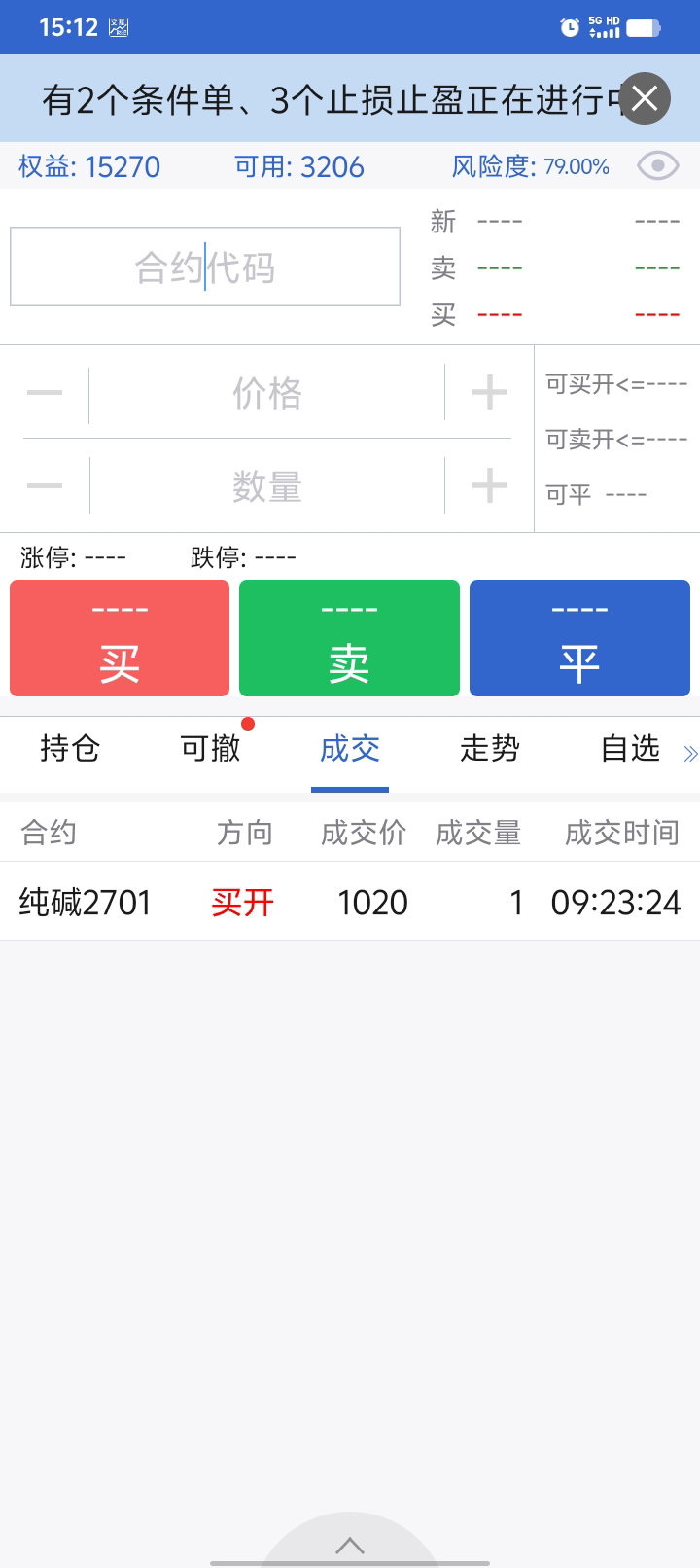The width and height of the screenshot is (700, 1568).
Task: Switch to the 可撤 cancellable orders tab
Action: click(210, 748)
